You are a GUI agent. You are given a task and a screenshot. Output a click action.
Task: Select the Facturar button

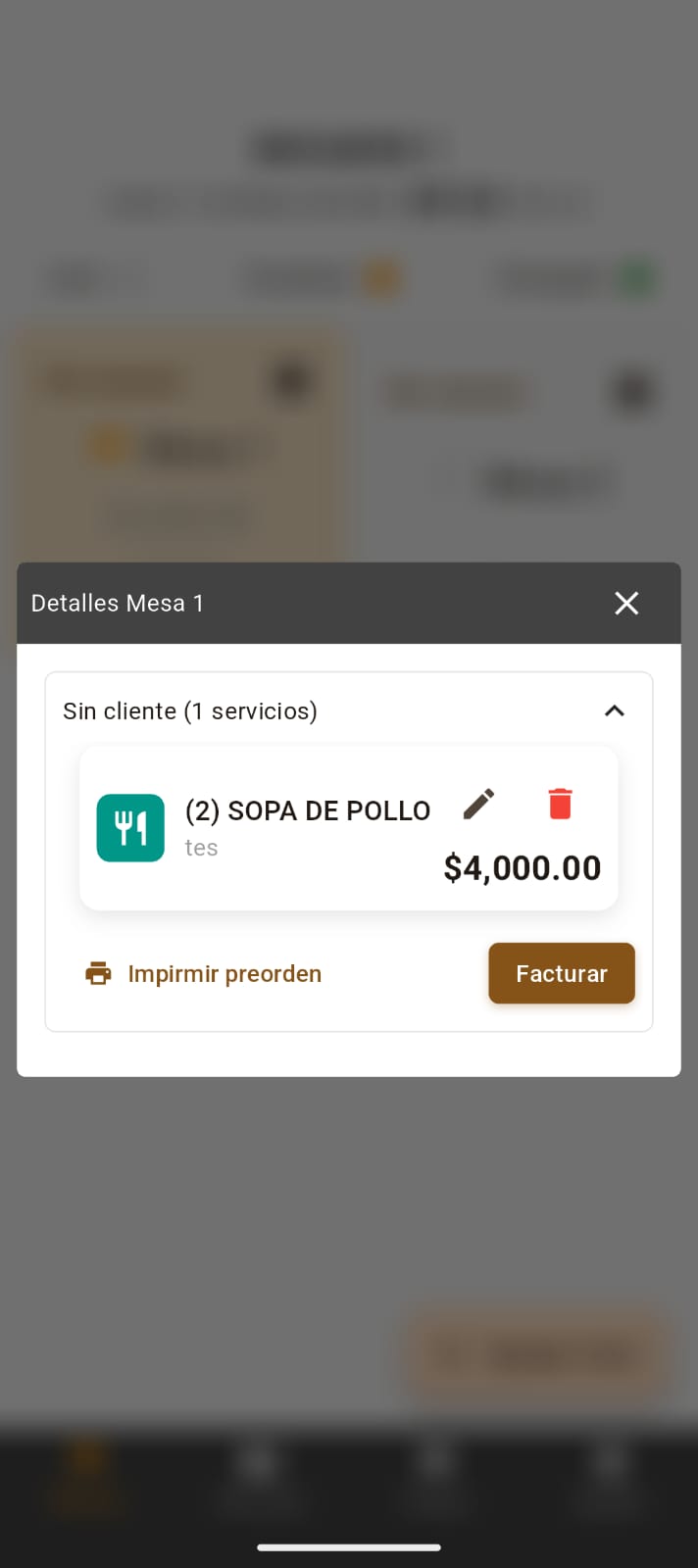[x=562, y=973]
